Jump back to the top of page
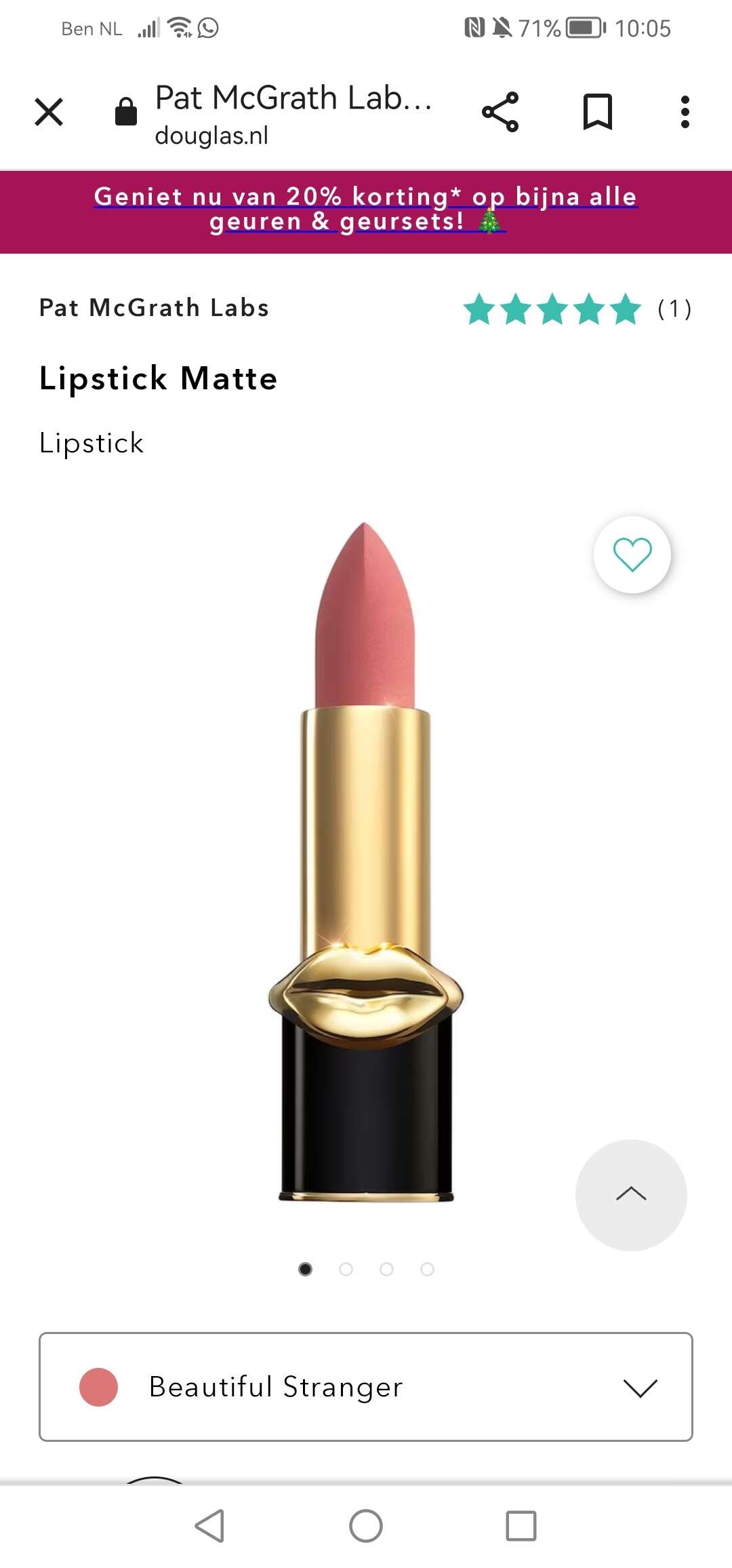The height and width of the screenshot is (1568, 732). pos(631,1195)
